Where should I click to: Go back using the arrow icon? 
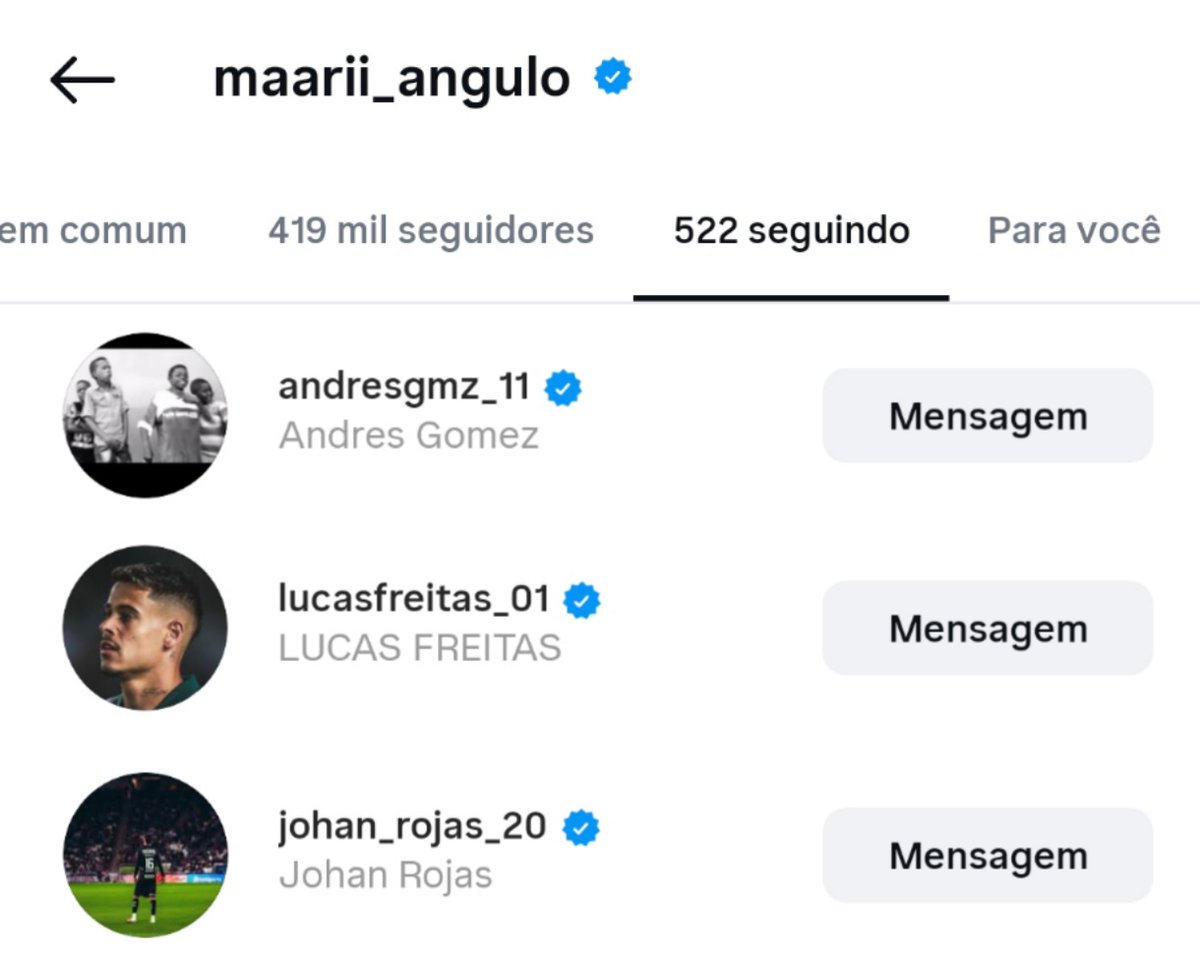(x=83, y=80)
